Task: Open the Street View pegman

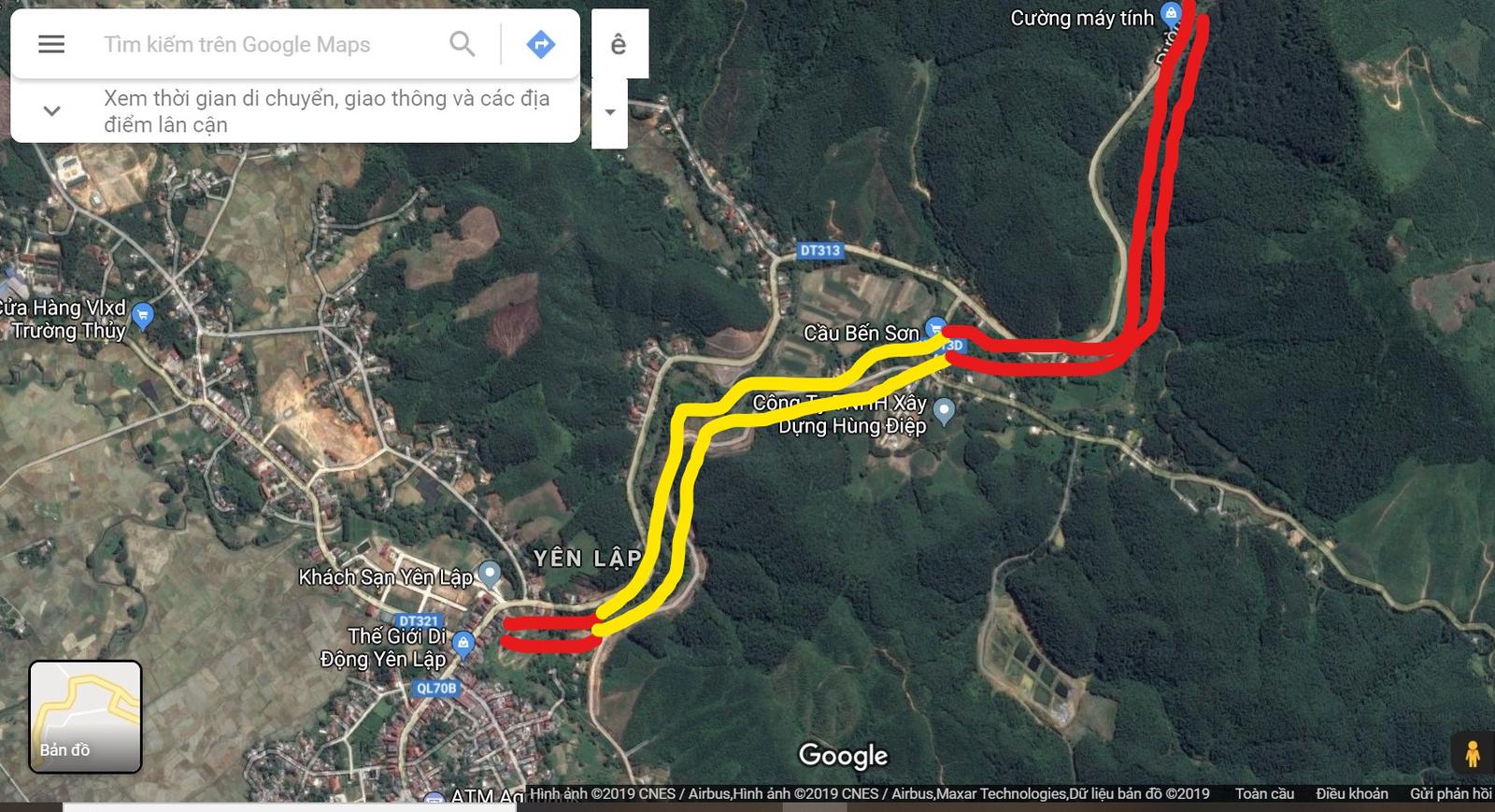Action: [x=1473, y=753]
